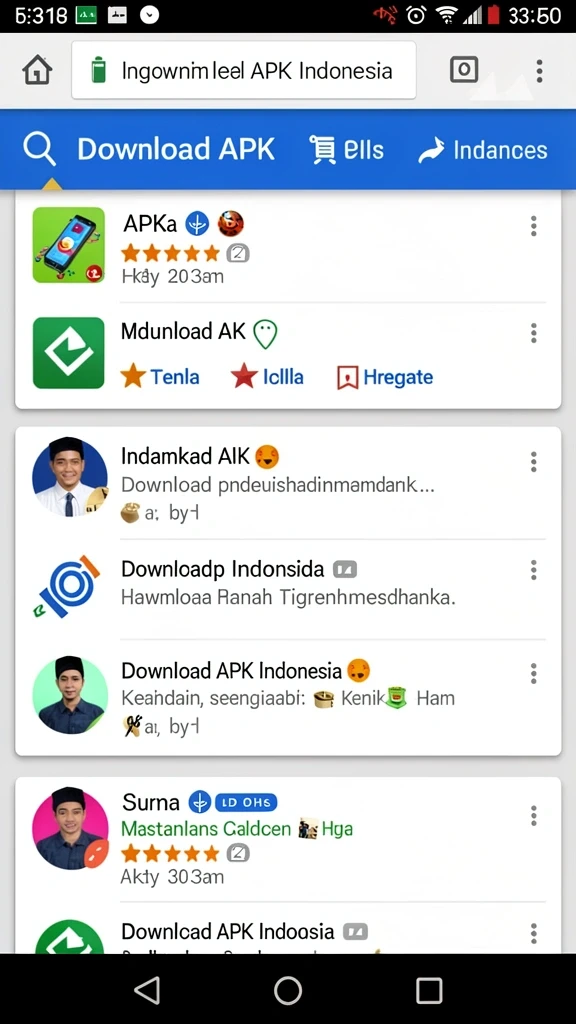Switch to the Download APK tab
Screen dimensions: 576x1024
[149, 150]
